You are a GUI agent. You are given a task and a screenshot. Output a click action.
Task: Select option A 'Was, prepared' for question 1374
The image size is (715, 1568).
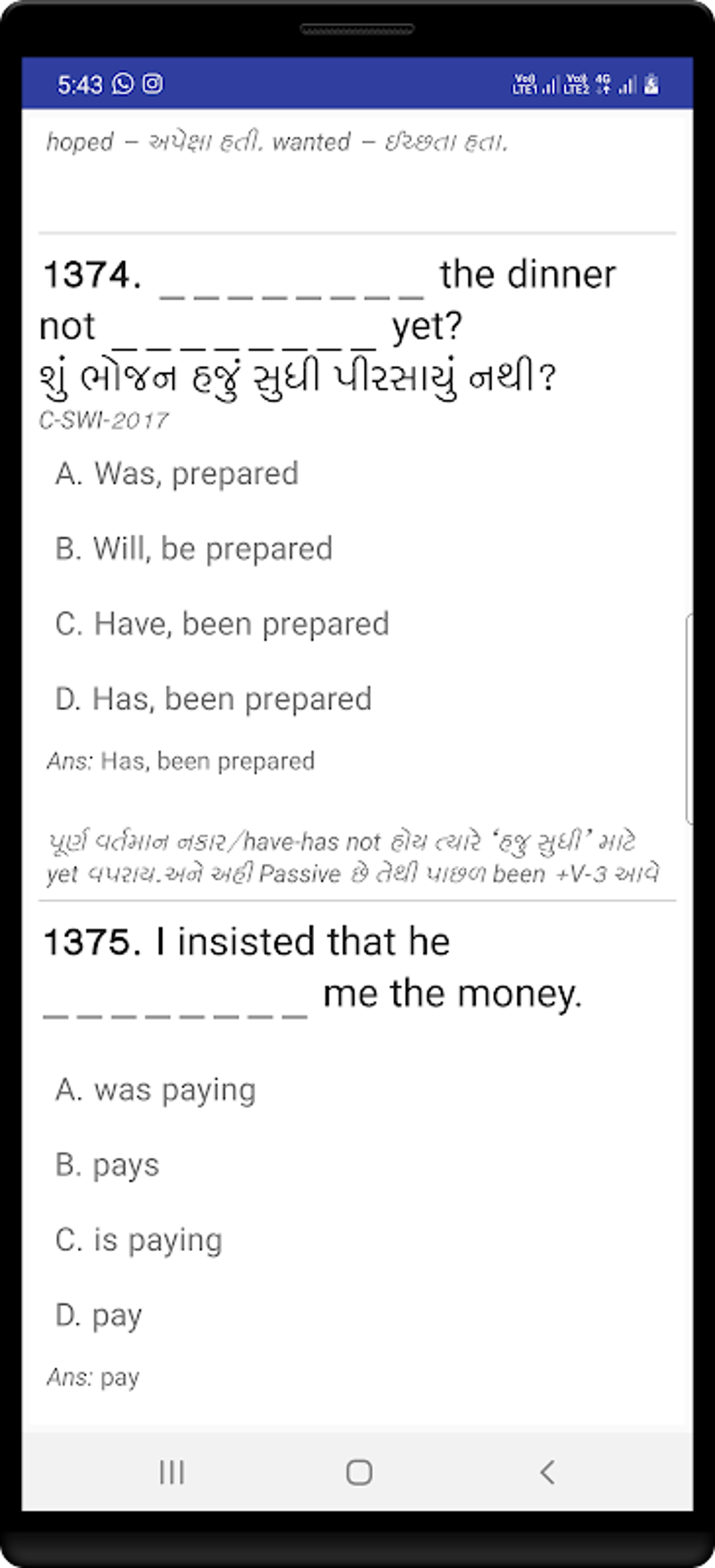[x=178, y=474]
